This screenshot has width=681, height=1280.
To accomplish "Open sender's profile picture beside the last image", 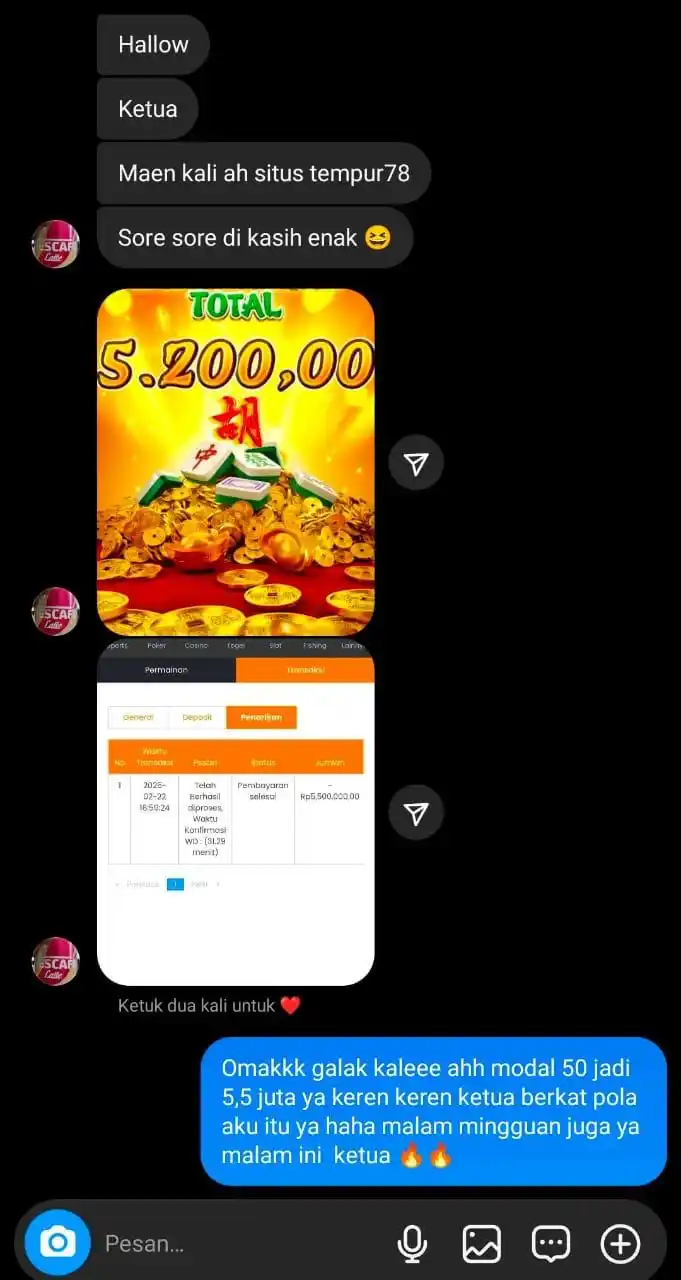I will tap(56, 961).
